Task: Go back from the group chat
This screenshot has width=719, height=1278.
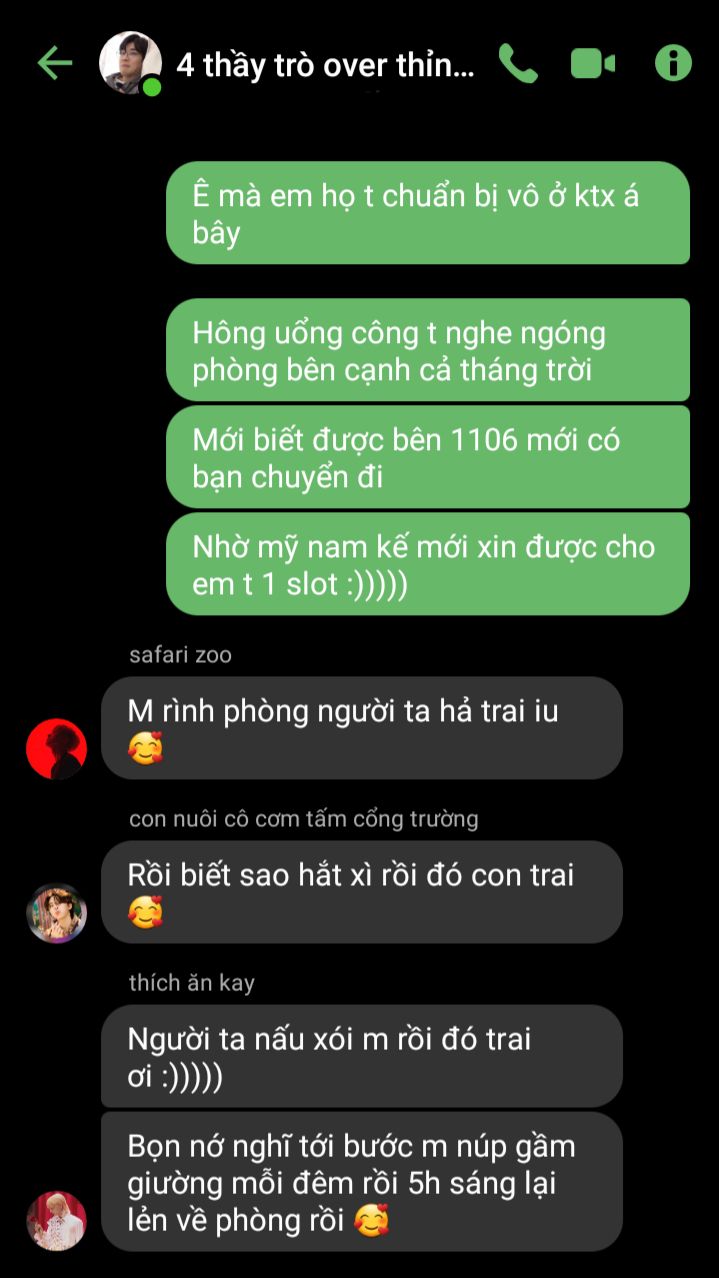Action: (55, 64)
